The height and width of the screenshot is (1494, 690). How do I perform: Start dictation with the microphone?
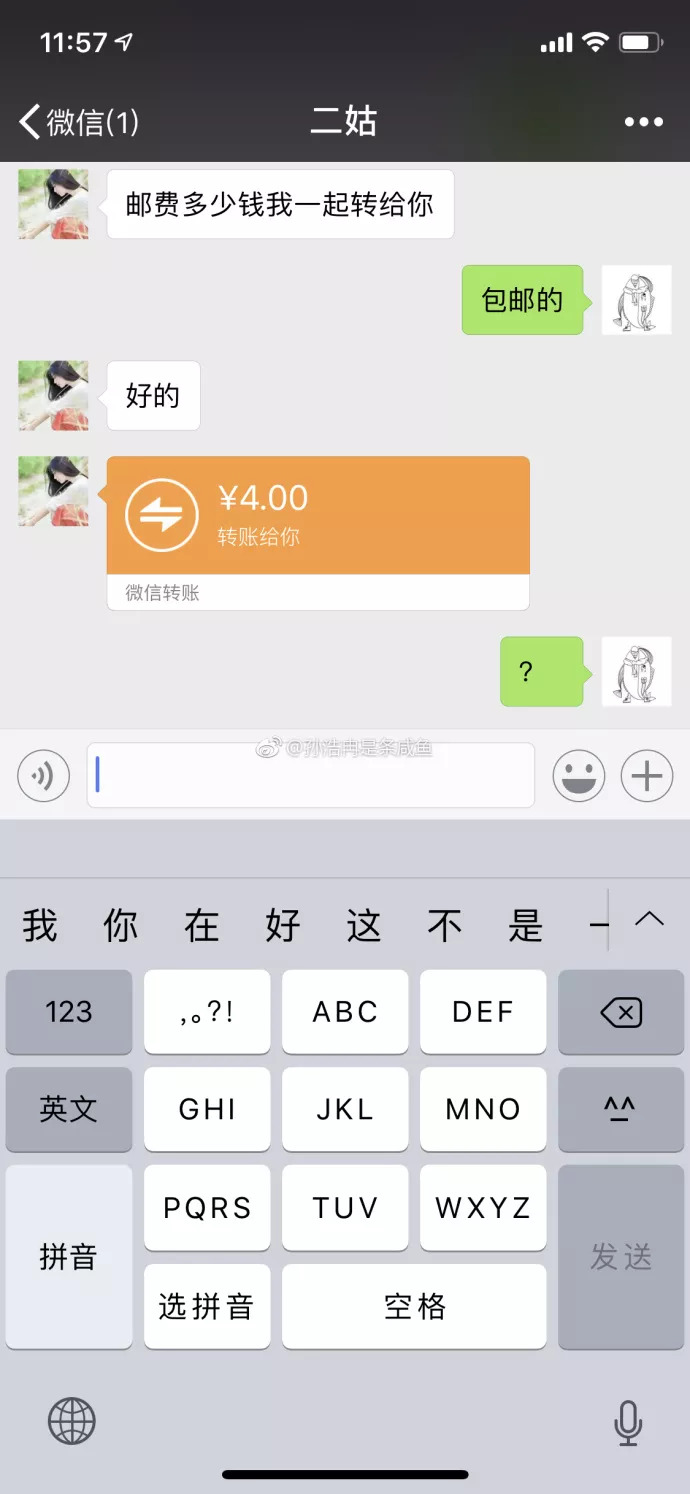click(x=628, y=1421)
